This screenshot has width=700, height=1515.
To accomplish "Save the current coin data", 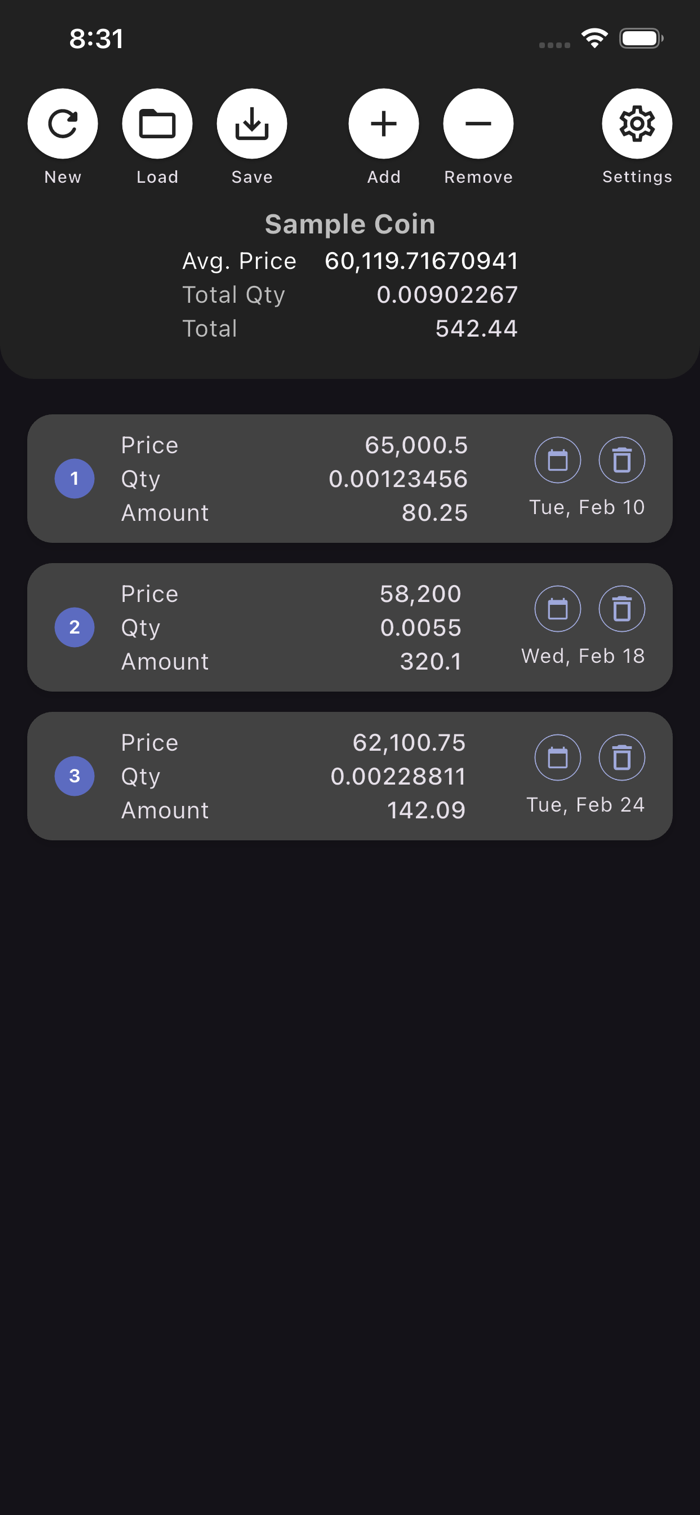I will click(252, 124).
